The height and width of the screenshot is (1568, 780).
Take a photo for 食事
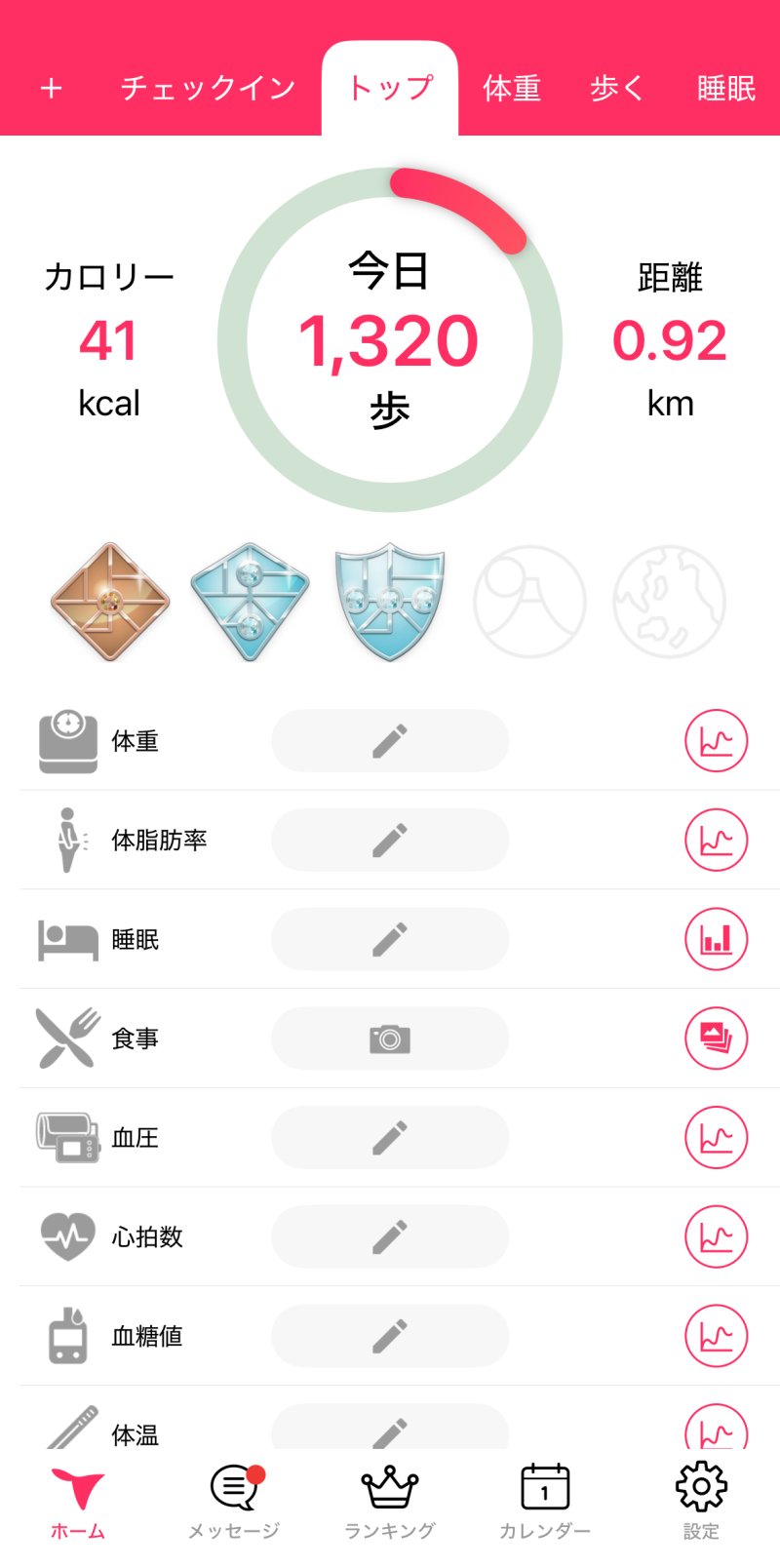click(x=390, y=1039)
